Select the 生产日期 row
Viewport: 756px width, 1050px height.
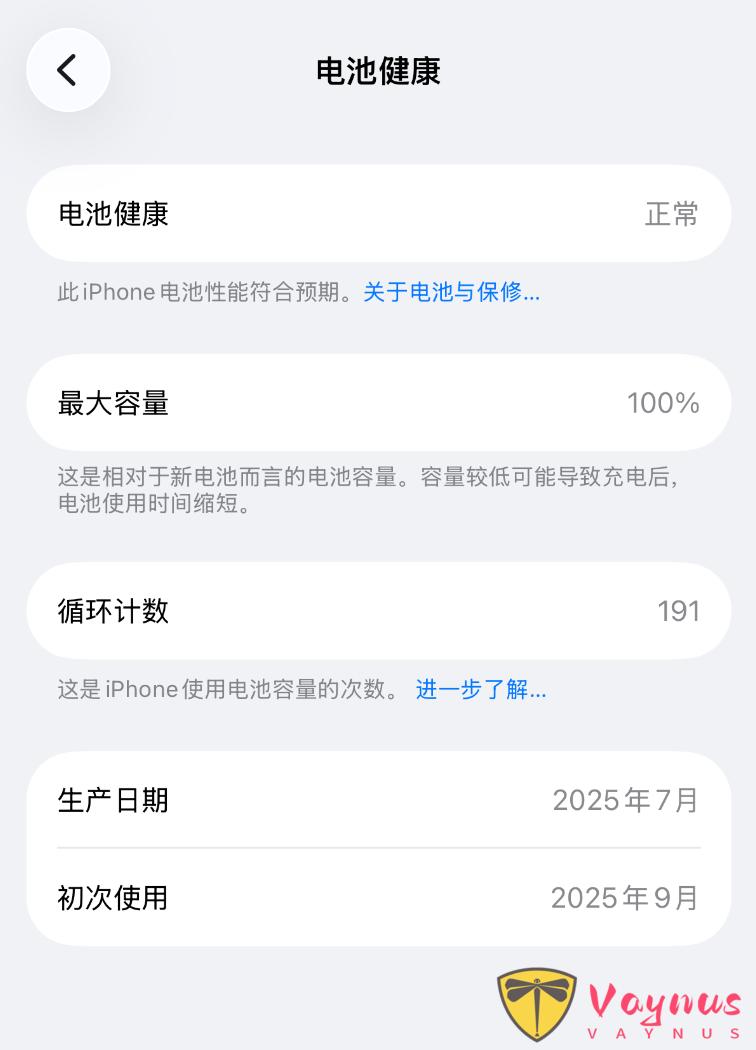(378, 800)
